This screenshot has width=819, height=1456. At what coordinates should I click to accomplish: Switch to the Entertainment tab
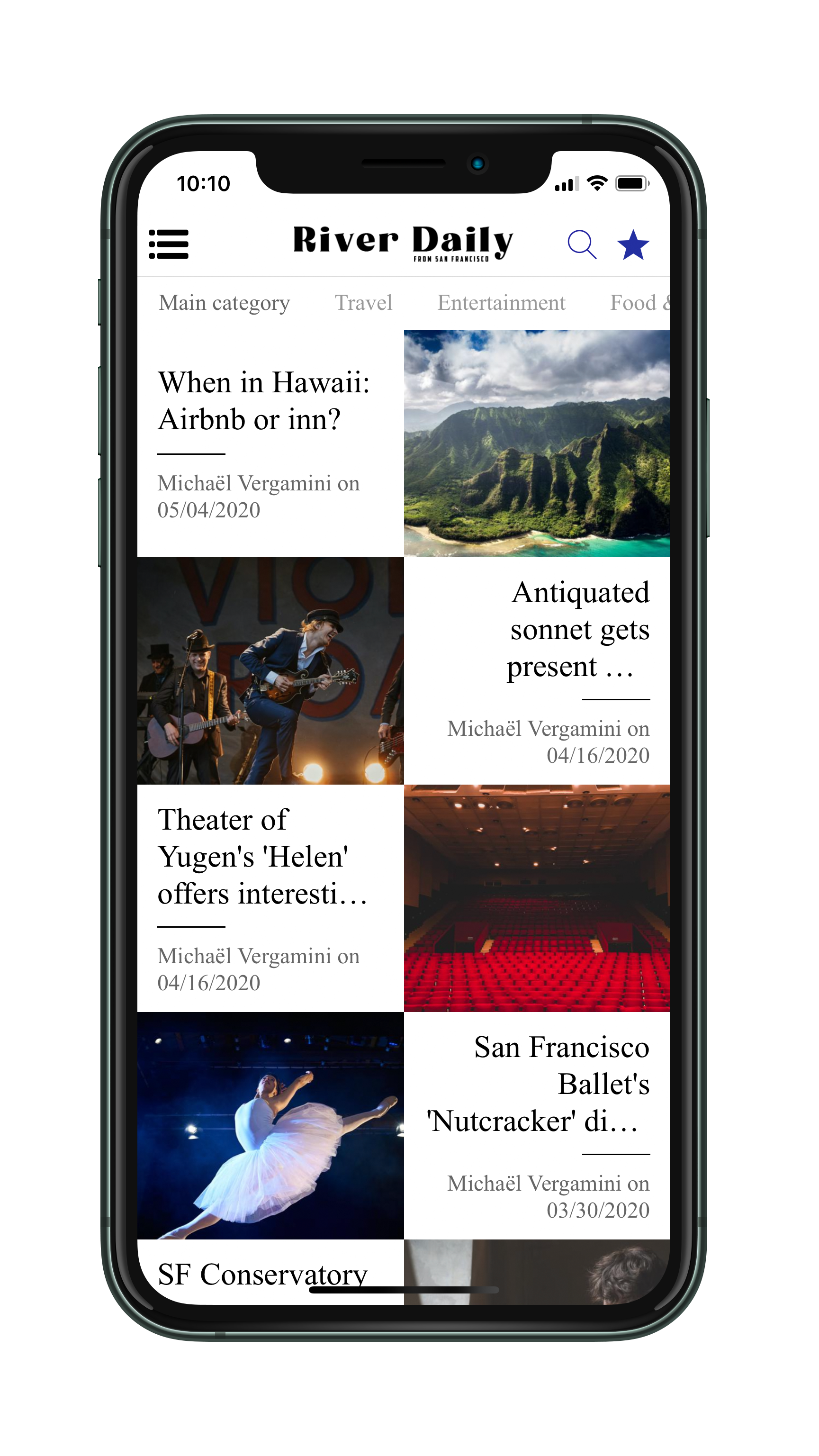tap(501, 303)
